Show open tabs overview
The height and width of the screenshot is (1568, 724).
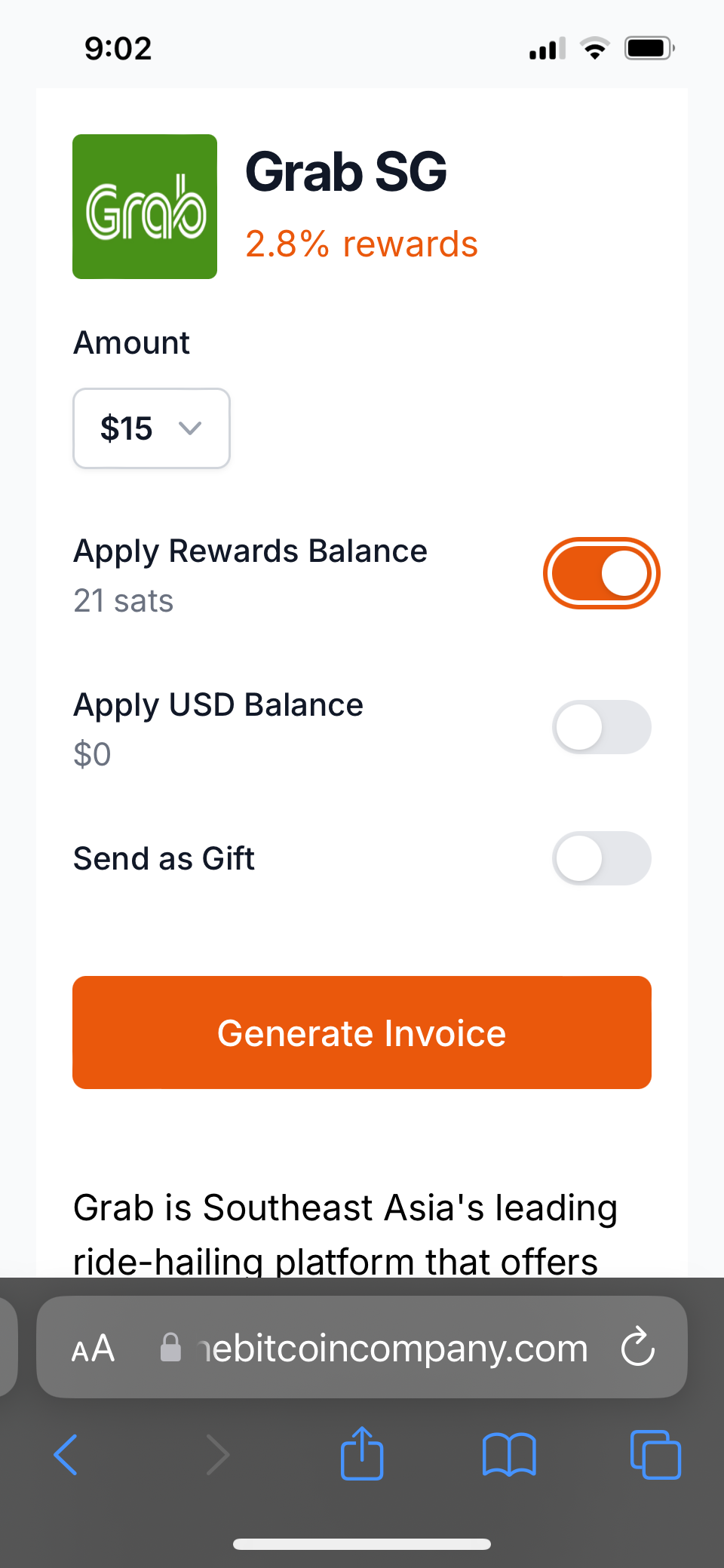pyautogui.click(x=655, y=1454)
